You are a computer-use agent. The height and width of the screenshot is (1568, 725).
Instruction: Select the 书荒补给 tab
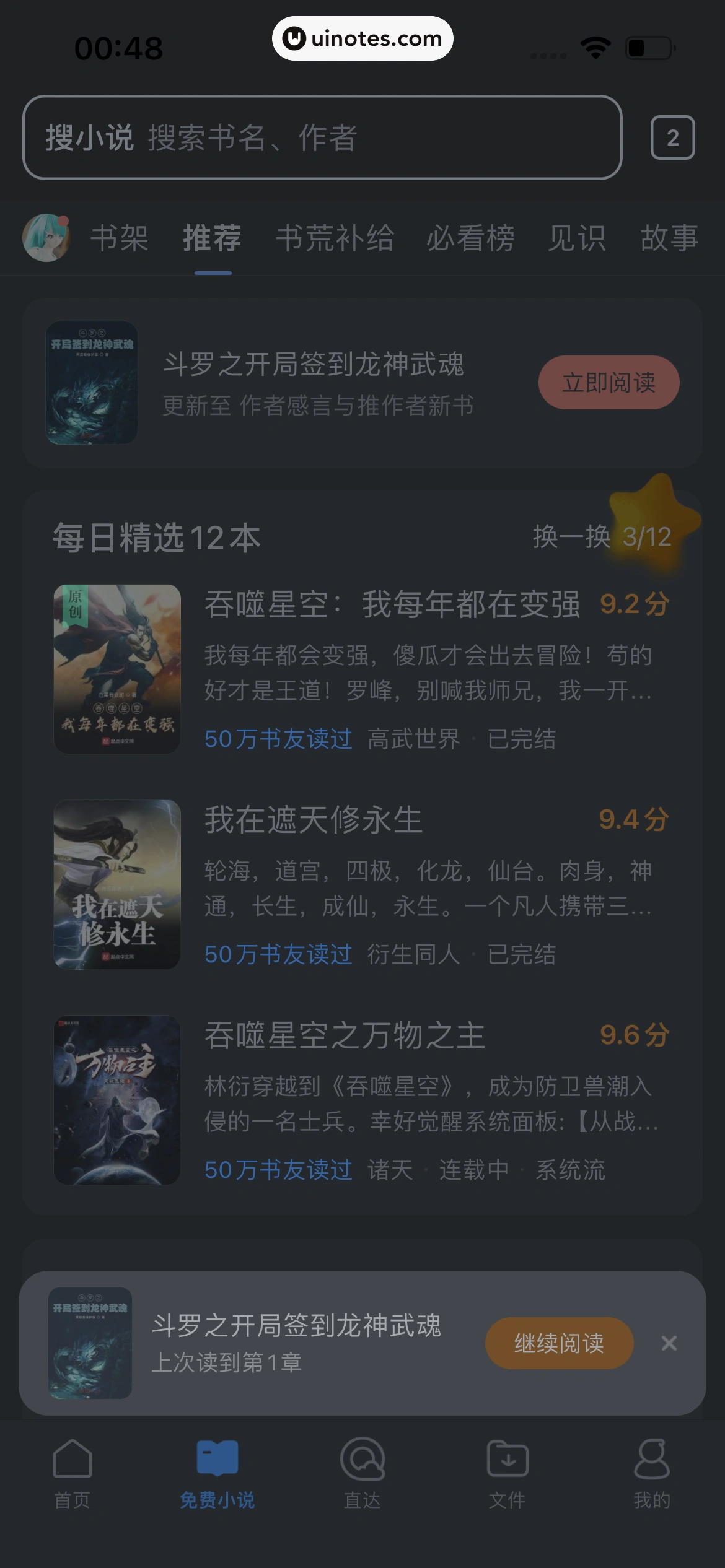pos(335,238)
